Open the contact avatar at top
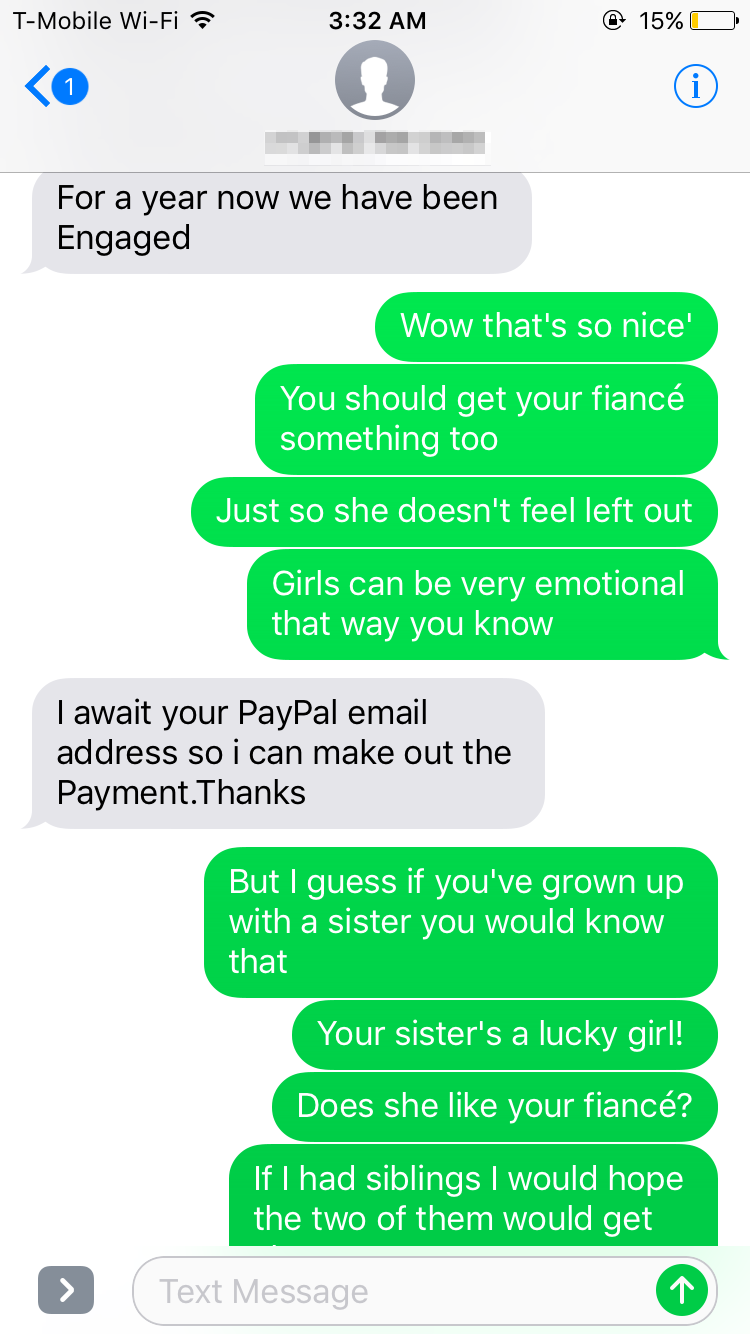 tap(374, 81)
